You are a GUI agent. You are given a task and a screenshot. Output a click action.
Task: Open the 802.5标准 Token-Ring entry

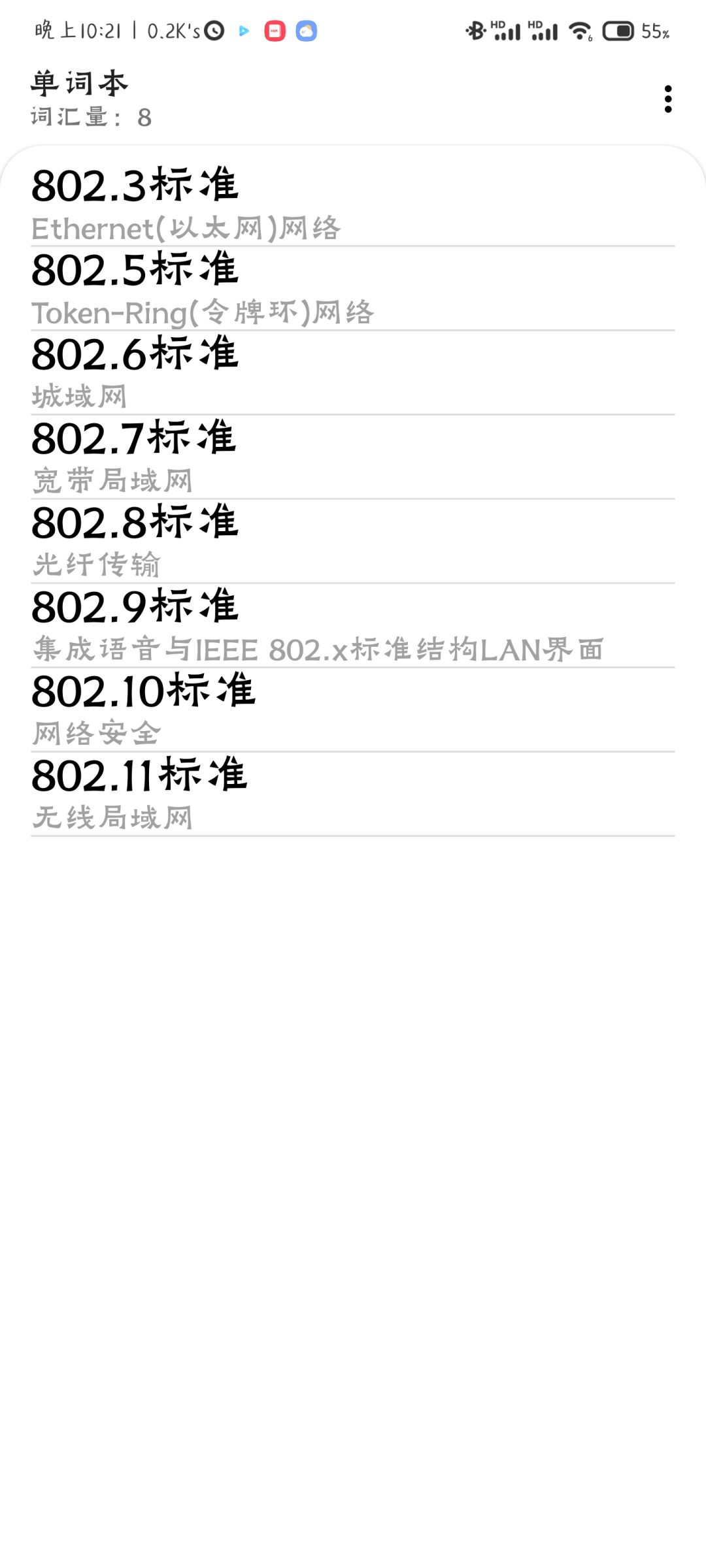coord(353,288)
